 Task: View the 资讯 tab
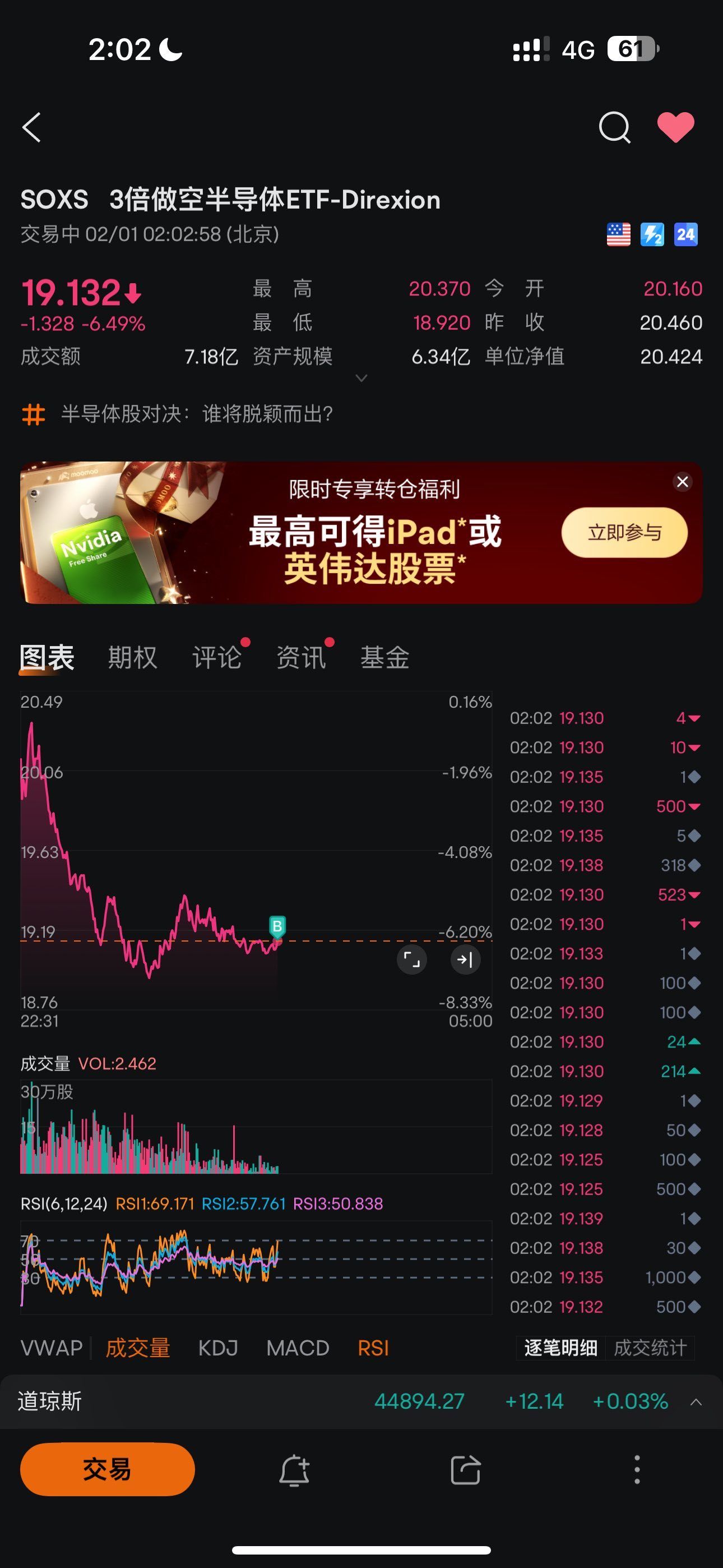tap(300, 657)
